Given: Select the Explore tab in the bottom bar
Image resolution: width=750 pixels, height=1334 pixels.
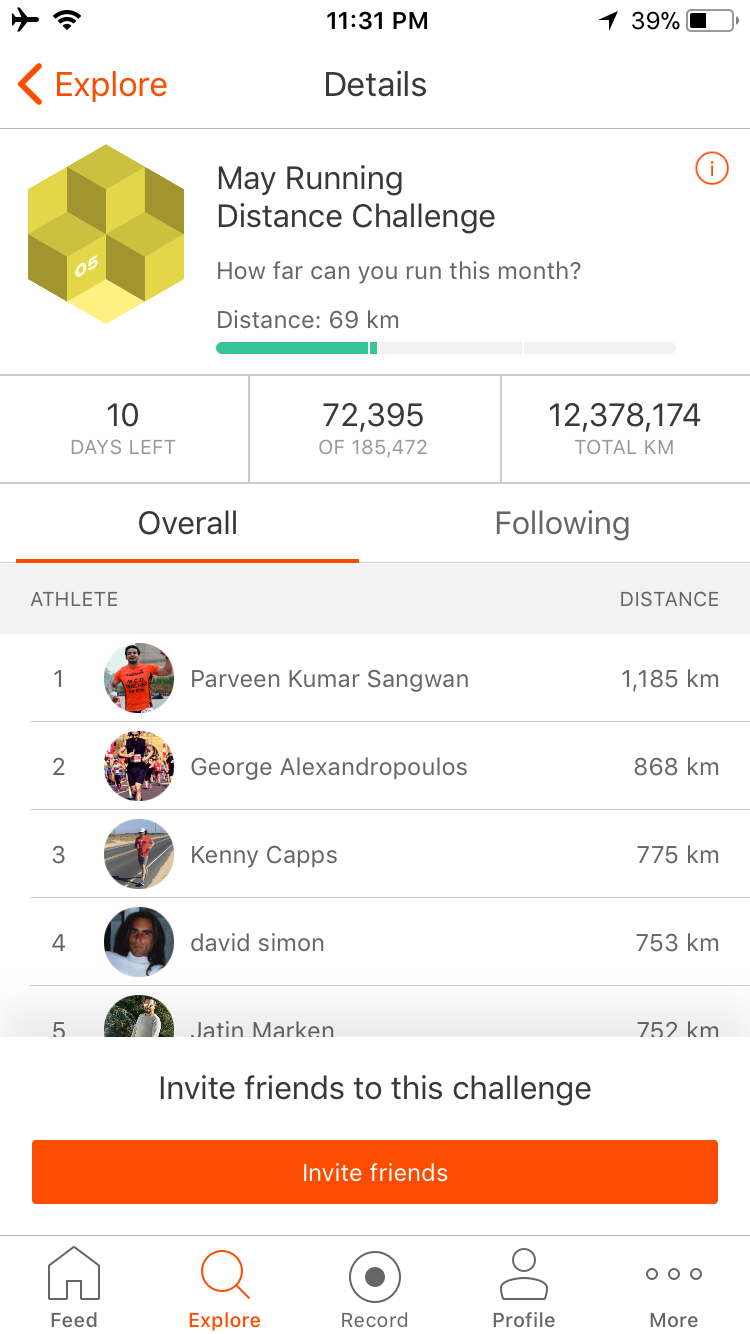Looking at the screenshot, I should 225,1286.
